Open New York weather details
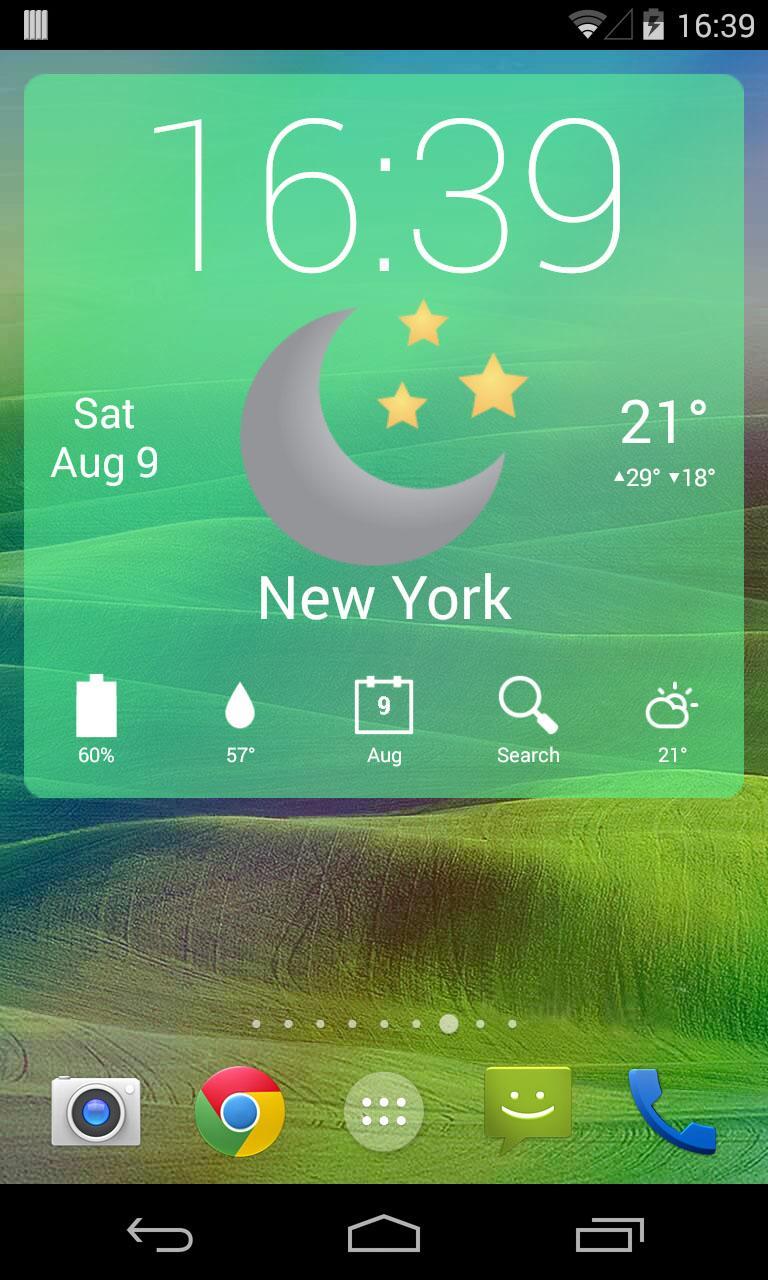This screenshot has width=768, height=1280. pos(384,598)
